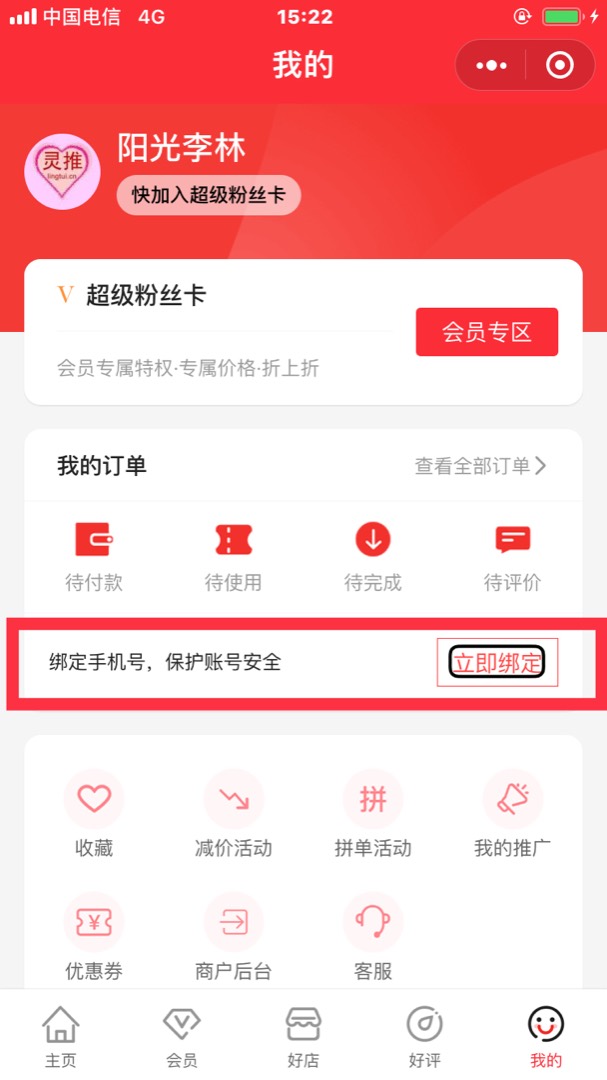Contact 客服 customer service
The height and width of the screenshot is (1080, 607).
coord(373,937)
